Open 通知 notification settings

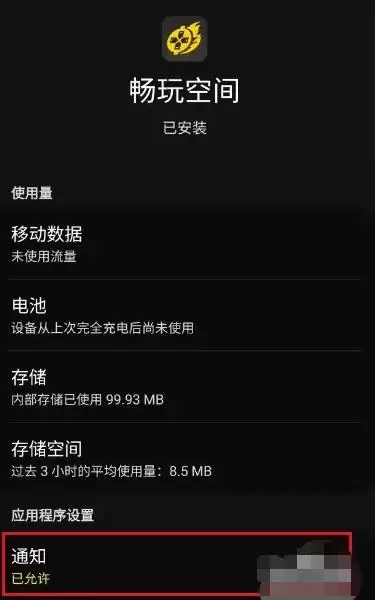(x=177, y=565)
